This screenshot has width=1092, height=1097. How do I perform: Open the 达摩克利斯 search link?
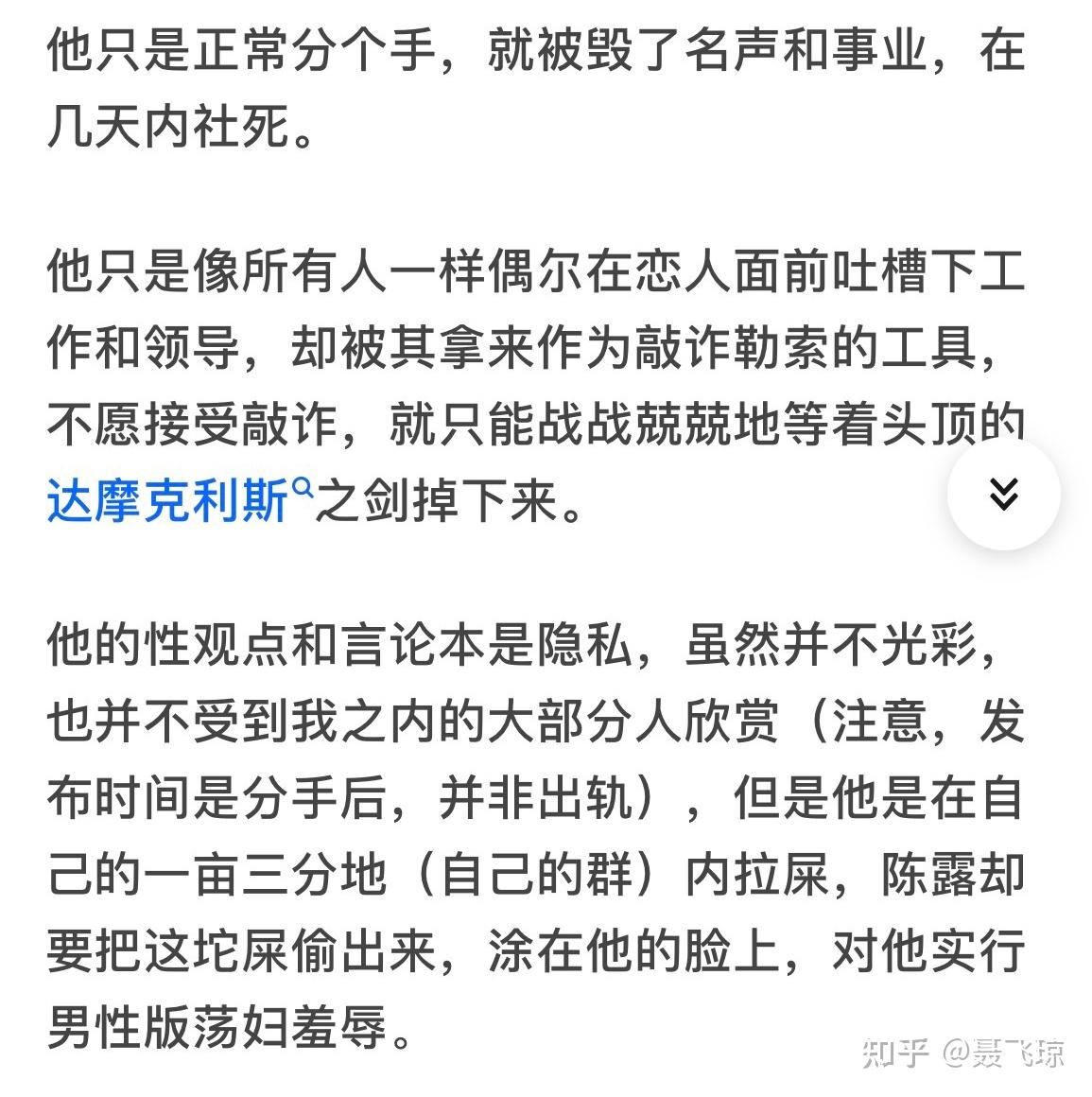point(170,500)
